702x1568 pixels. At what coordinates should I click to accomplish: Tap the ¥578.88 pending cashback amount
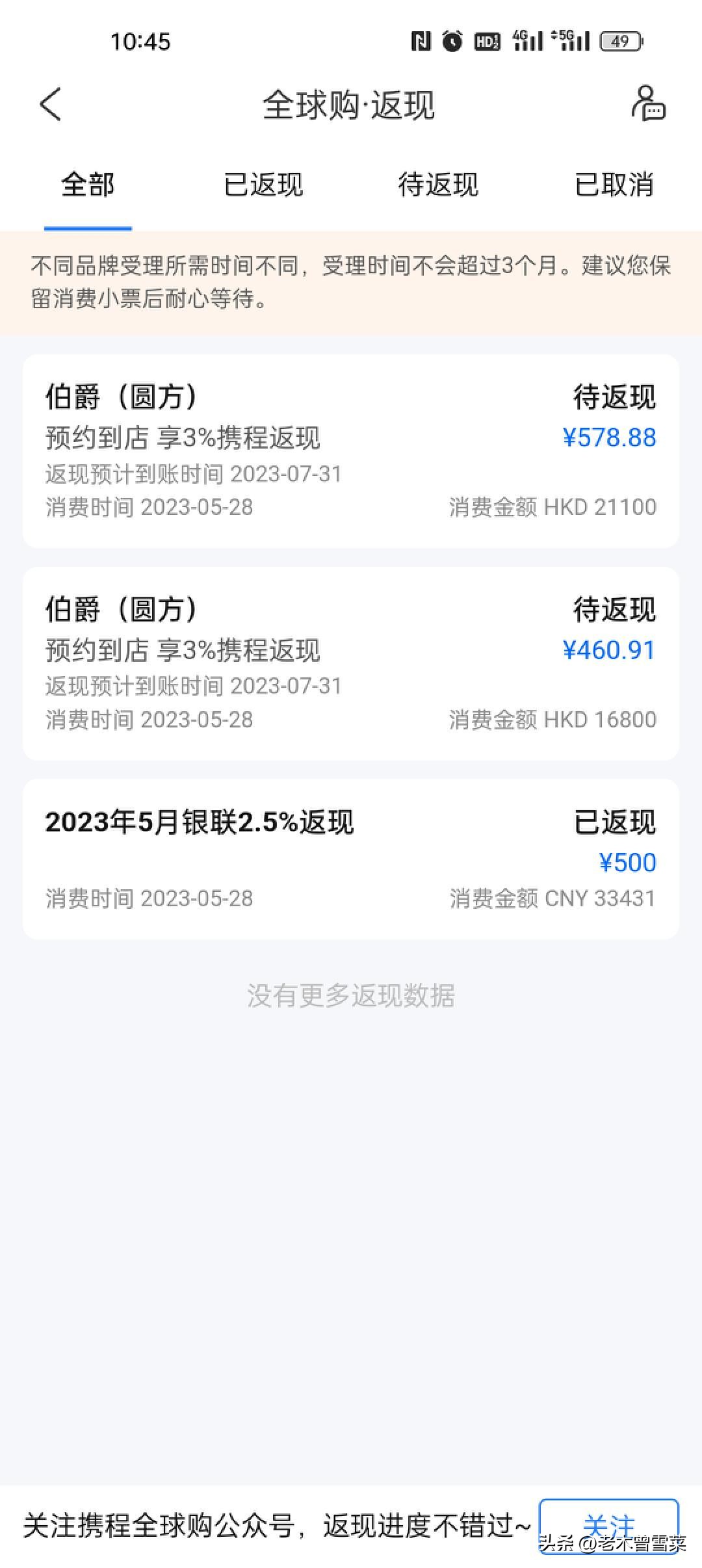pos(610,439)
